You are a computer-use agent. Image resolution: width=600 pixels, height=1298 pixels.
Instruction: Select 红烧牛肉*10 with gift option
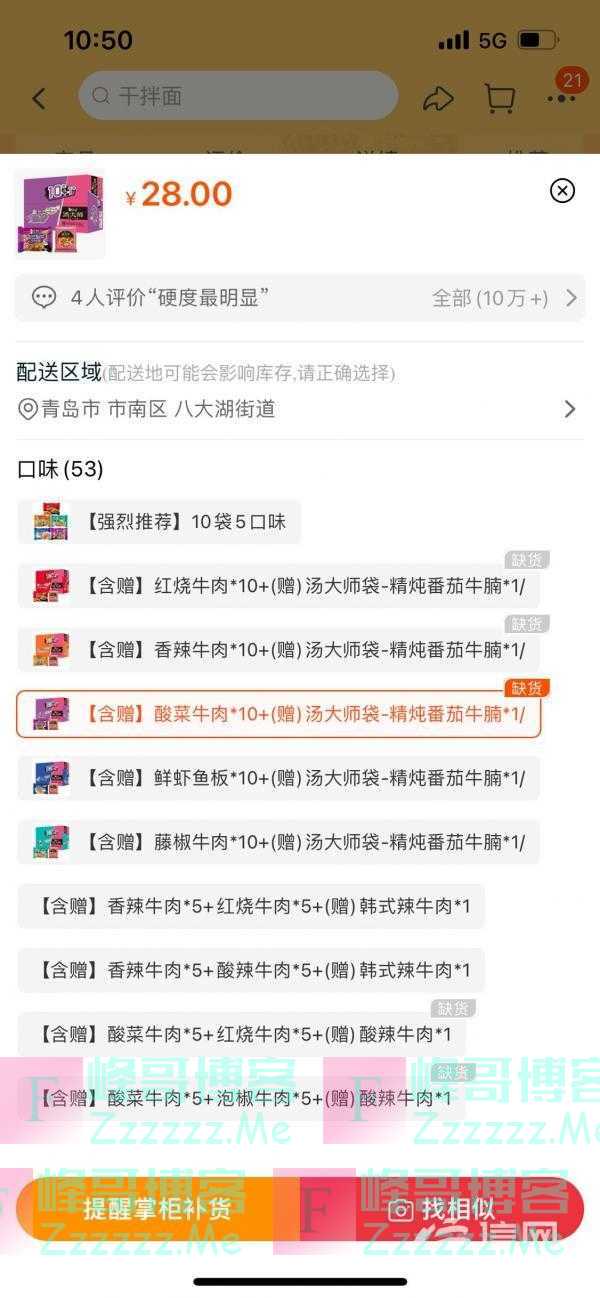click(279, 587)
